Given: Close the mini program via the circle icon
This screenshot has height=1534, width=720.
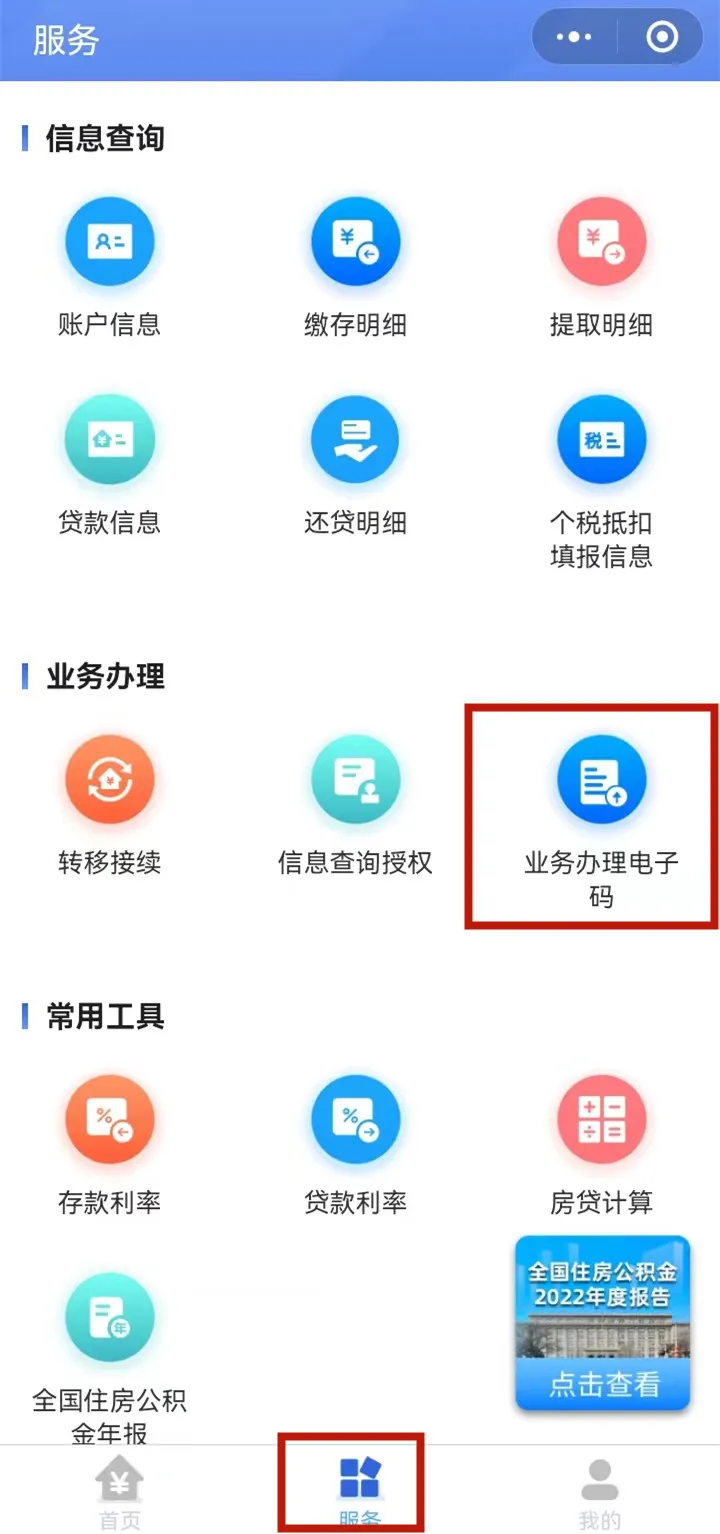Looking at the screenshot, I should tap(662, 38).
